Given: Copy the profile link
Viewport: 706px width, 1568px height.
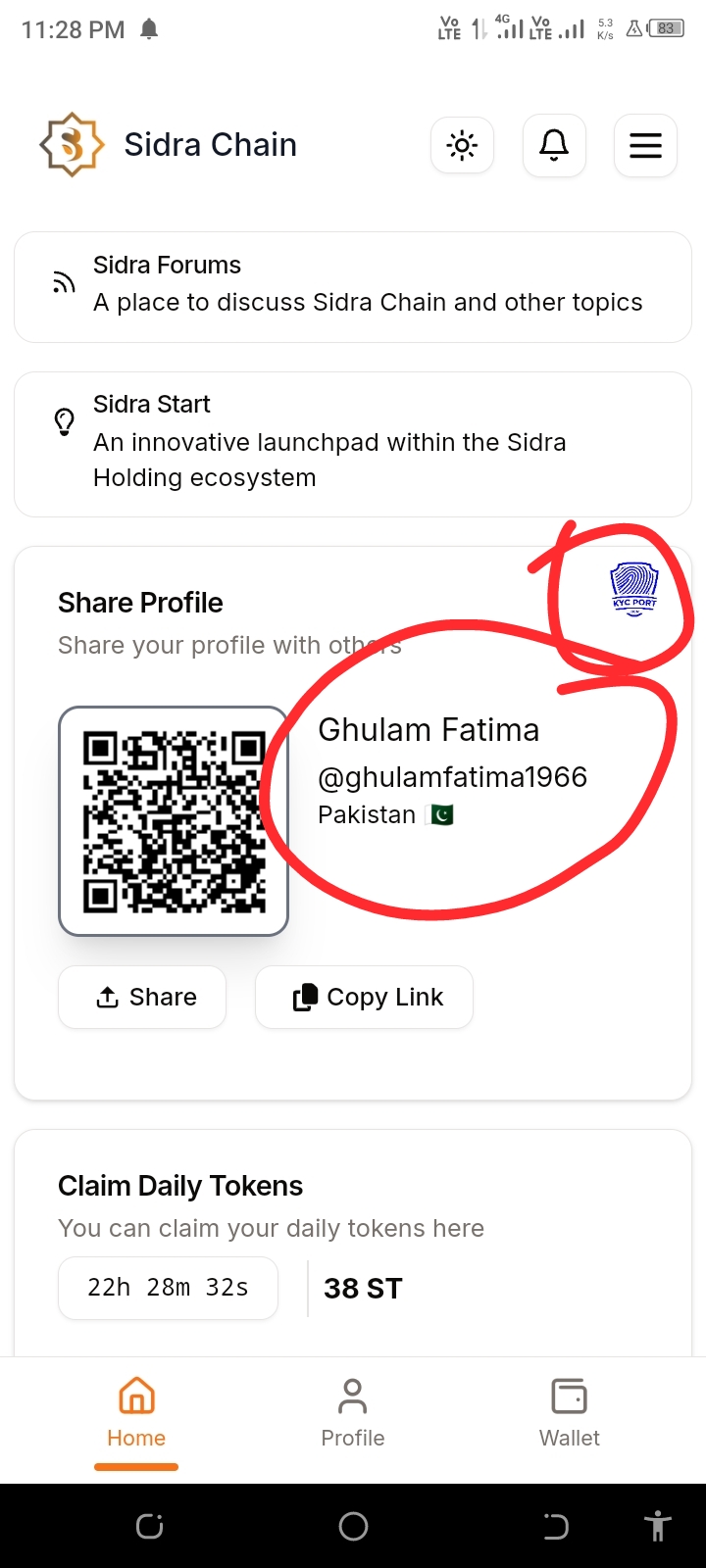Looking at the screenshot, I should (364, 997).
